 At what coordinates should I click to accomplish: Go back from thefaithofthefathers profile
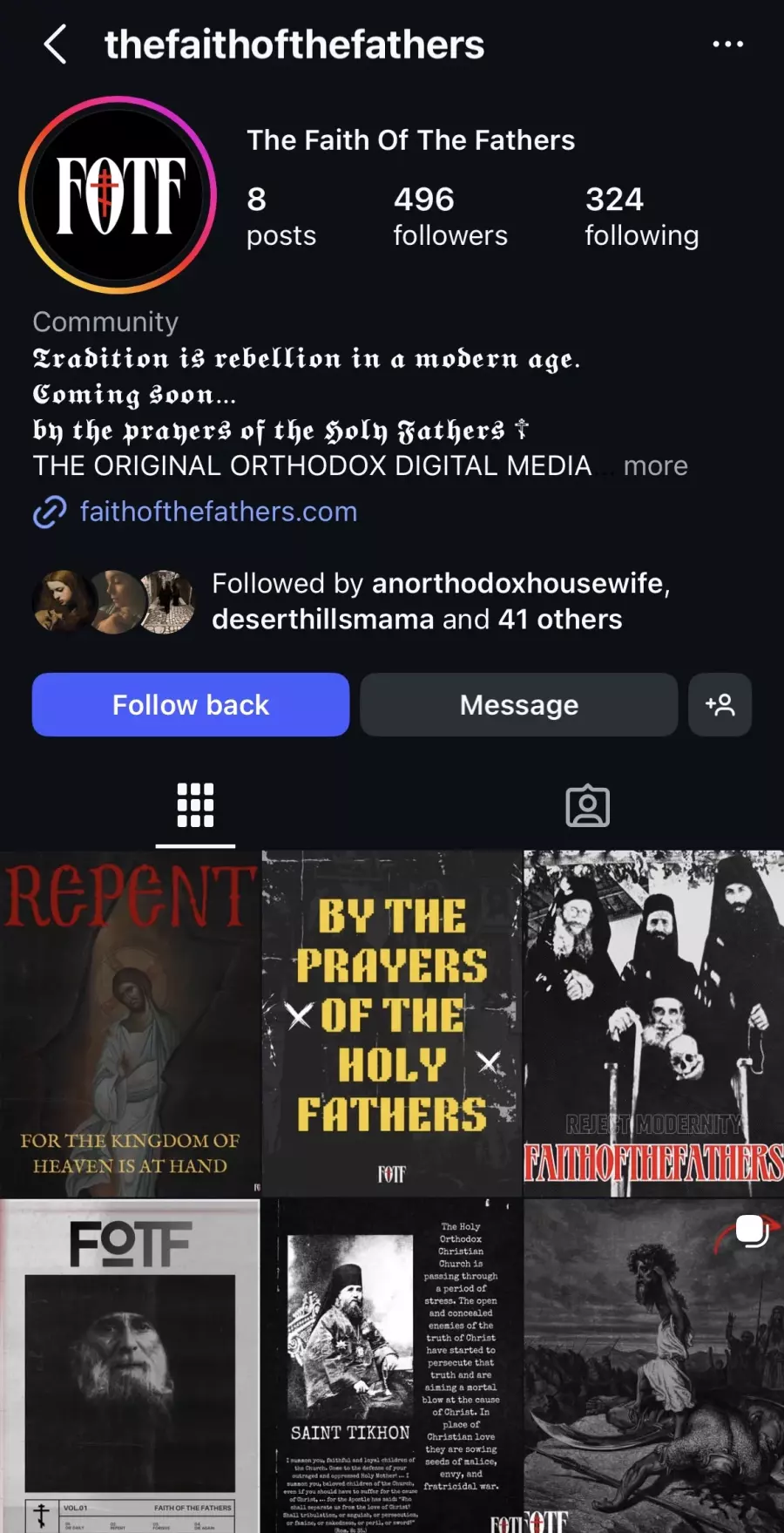55,44
